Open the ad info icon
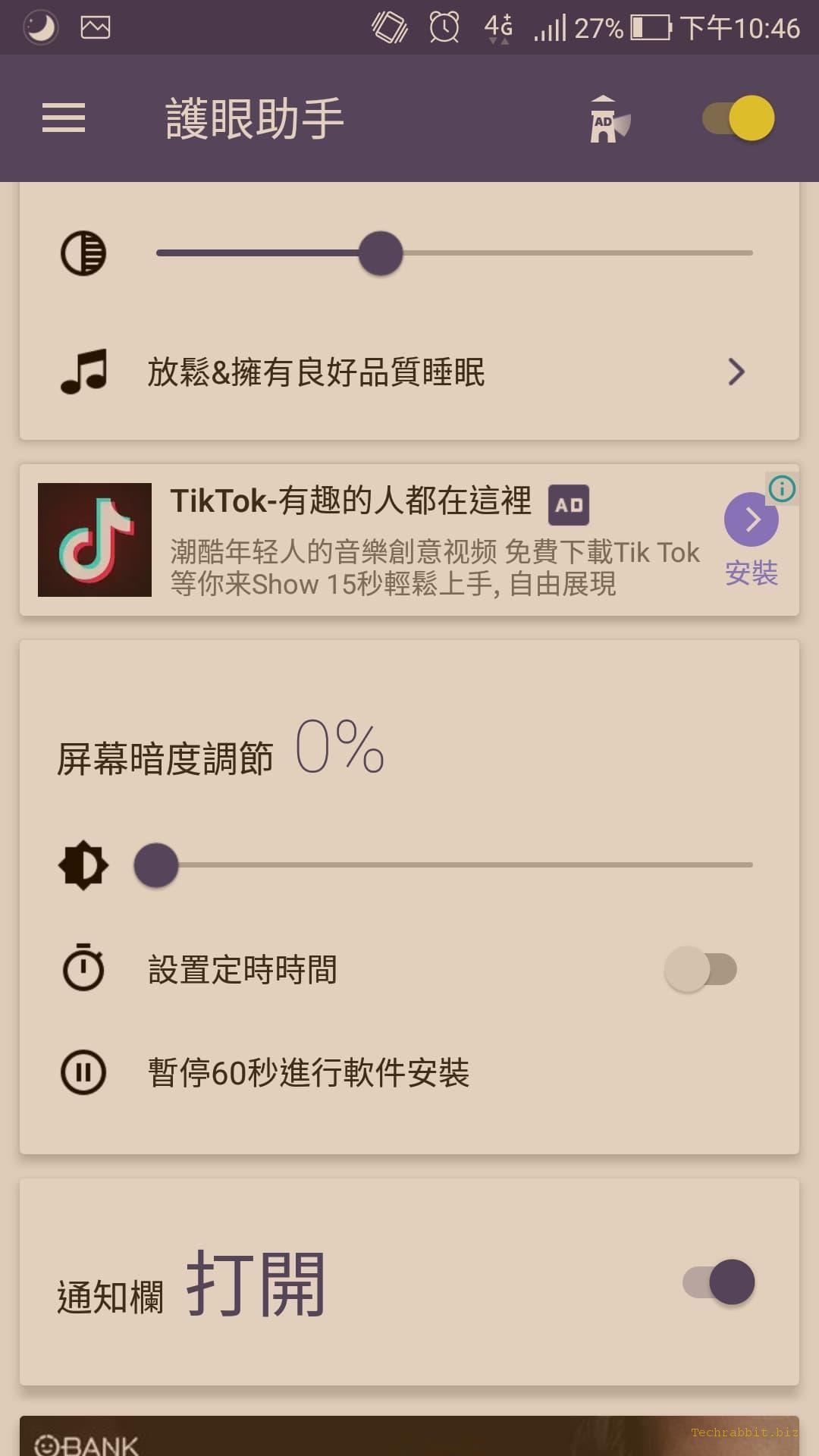 pyautogui.click(x=783, y=488)
